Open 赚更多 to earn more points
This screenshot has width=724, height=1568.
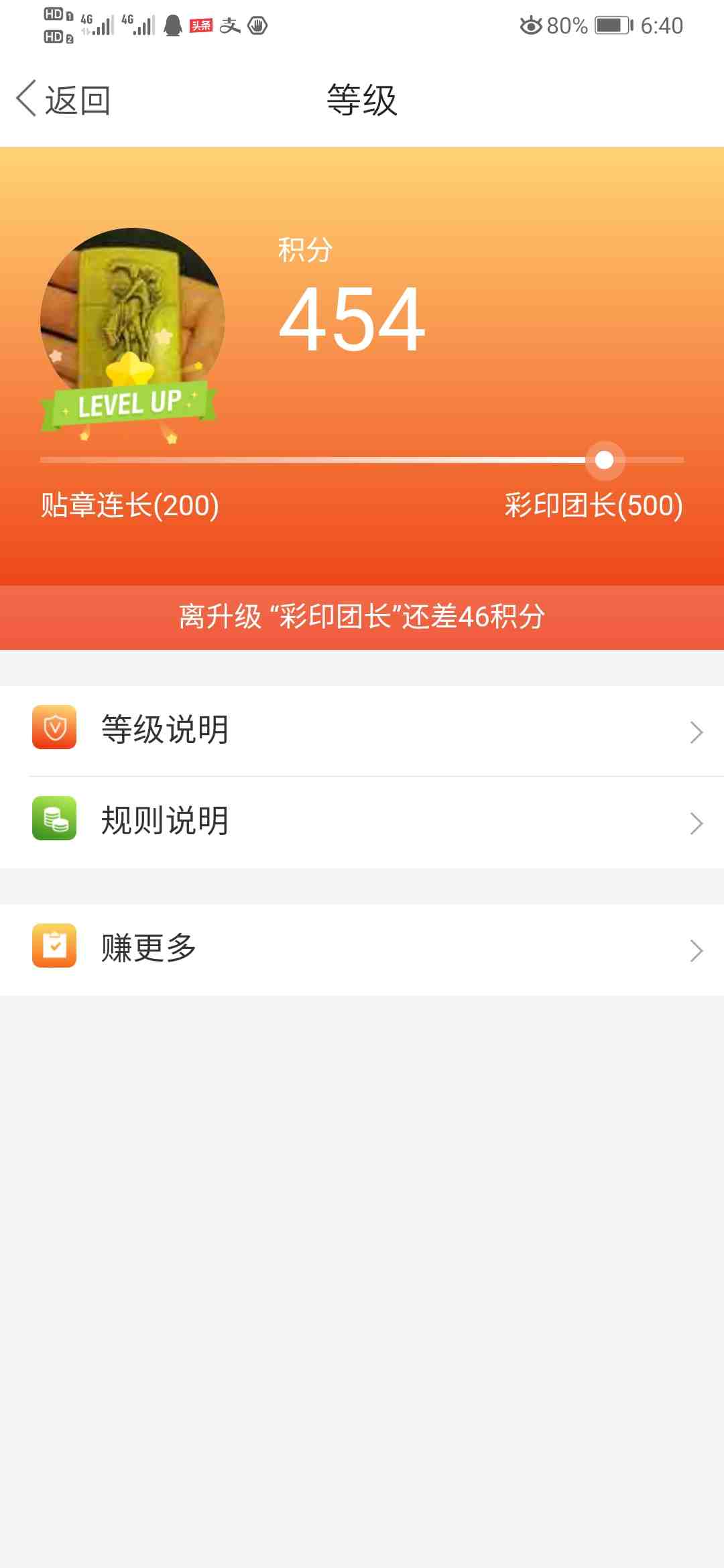(x=362, y=949)
